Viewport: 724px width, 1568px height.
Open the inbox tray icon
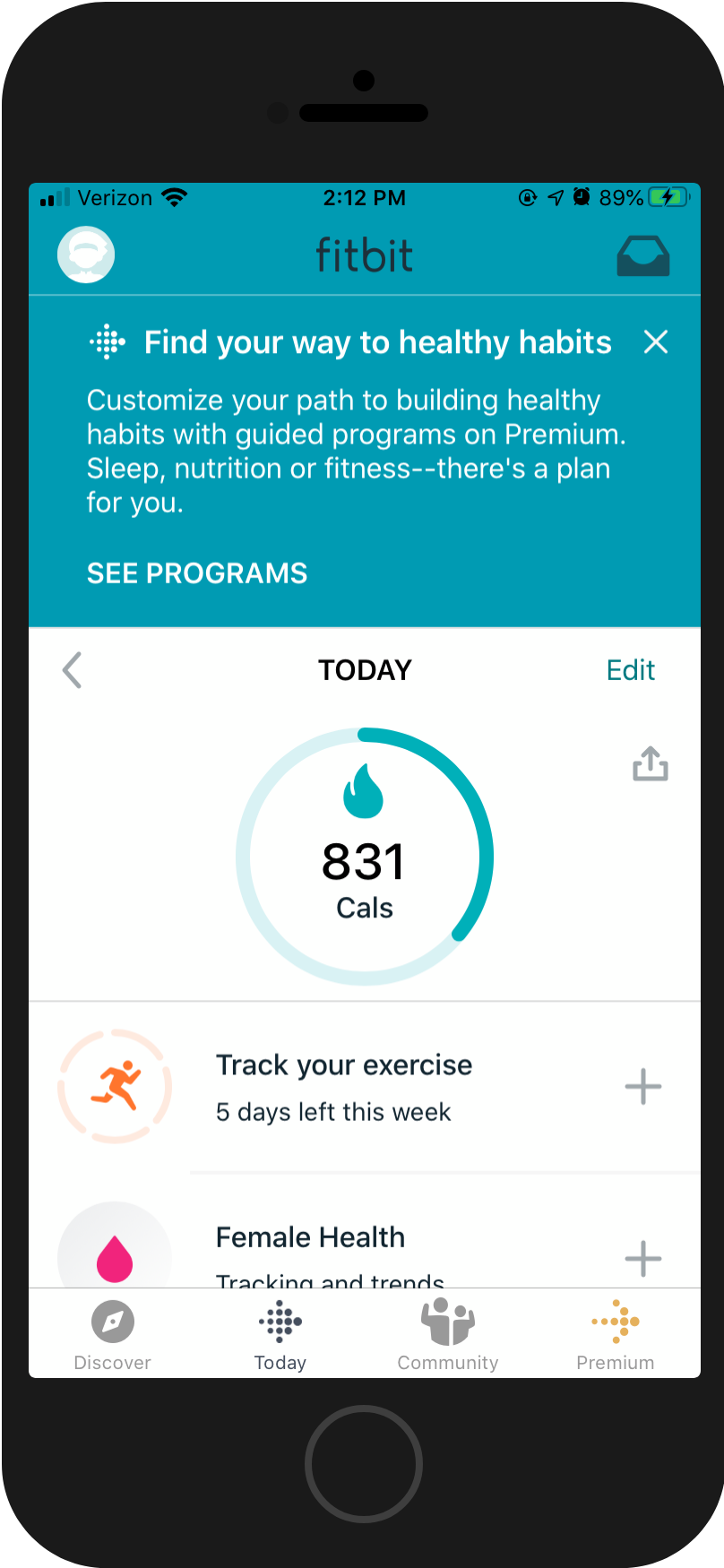click(643, 255)
